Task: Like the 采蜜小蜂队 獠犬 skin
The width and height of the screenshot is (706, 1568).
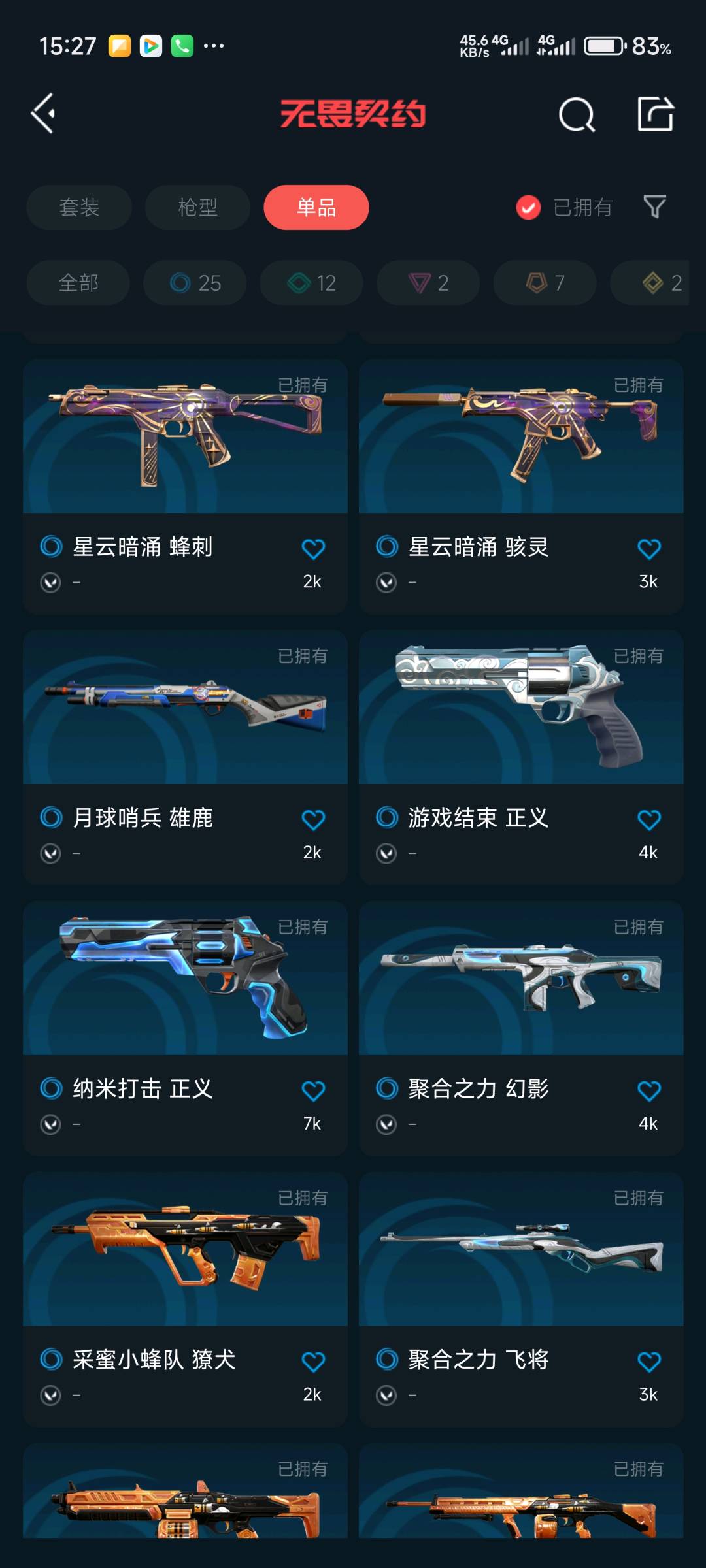Action: click(x=313, y=1362)
